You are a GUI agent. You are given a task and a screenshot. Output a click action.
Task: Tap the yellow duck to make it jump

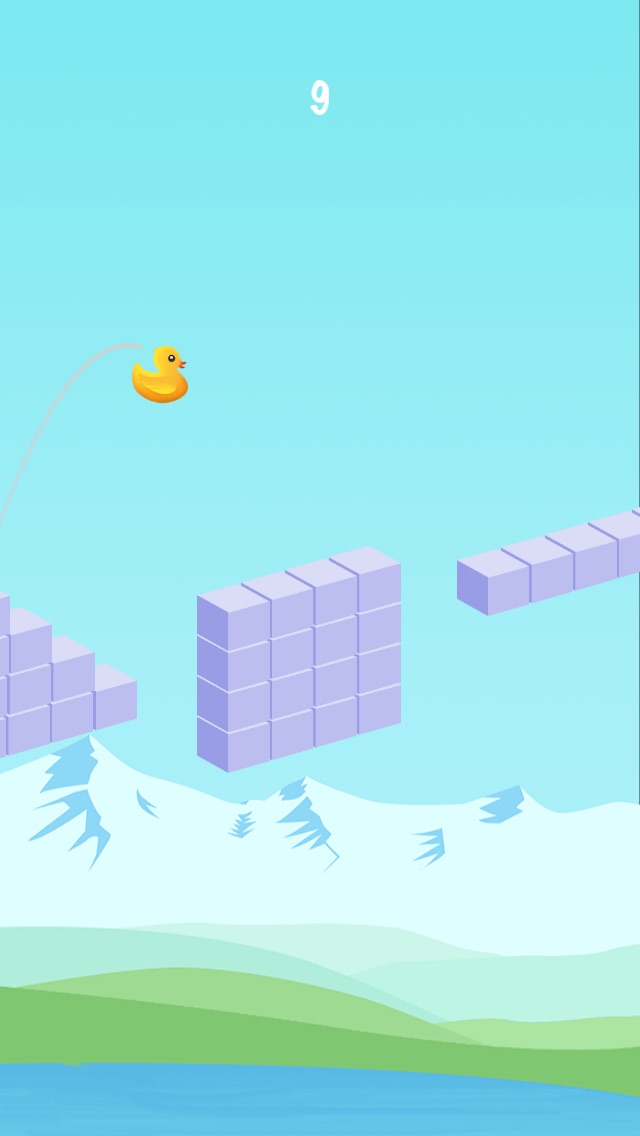point(160,376)
